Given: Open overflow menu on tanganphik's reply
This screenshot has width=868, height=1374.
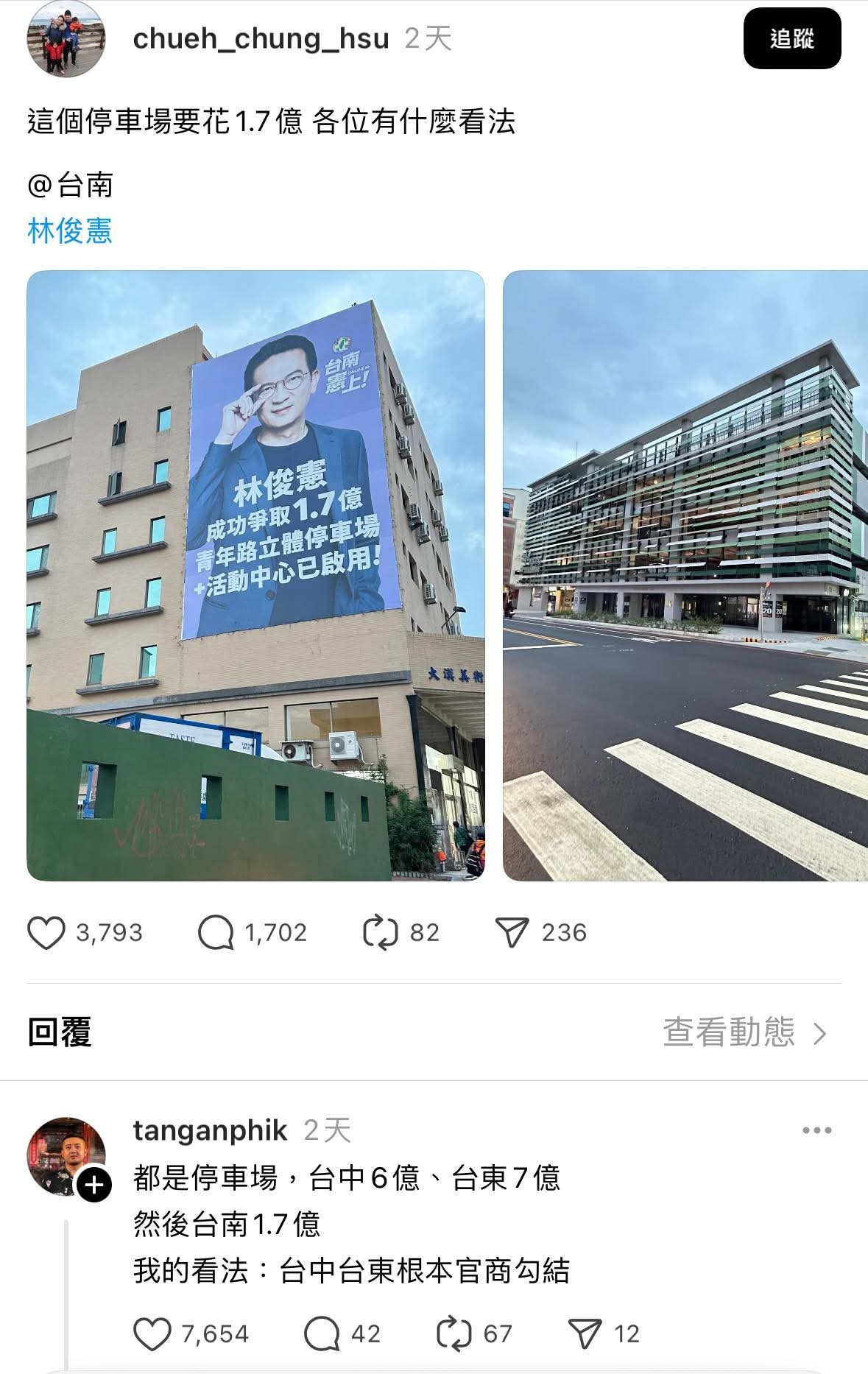Looking at the screenshot, I should pyautogui.click(x=816, y=1130).
